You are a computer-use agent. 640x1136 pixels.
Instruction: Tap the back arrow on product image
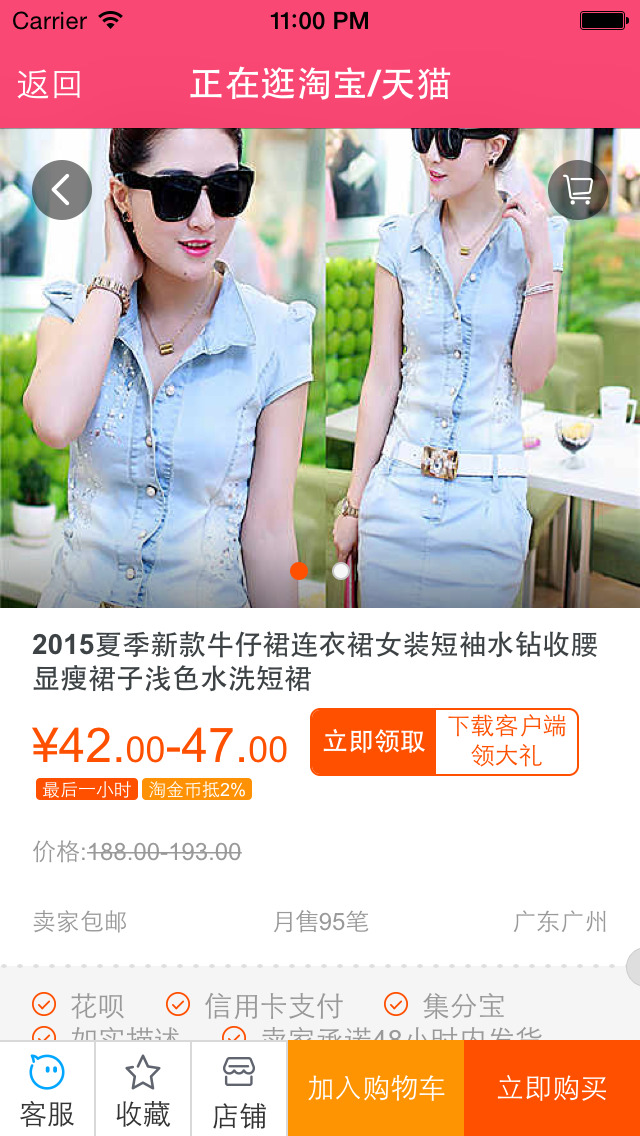coord(62,190)
